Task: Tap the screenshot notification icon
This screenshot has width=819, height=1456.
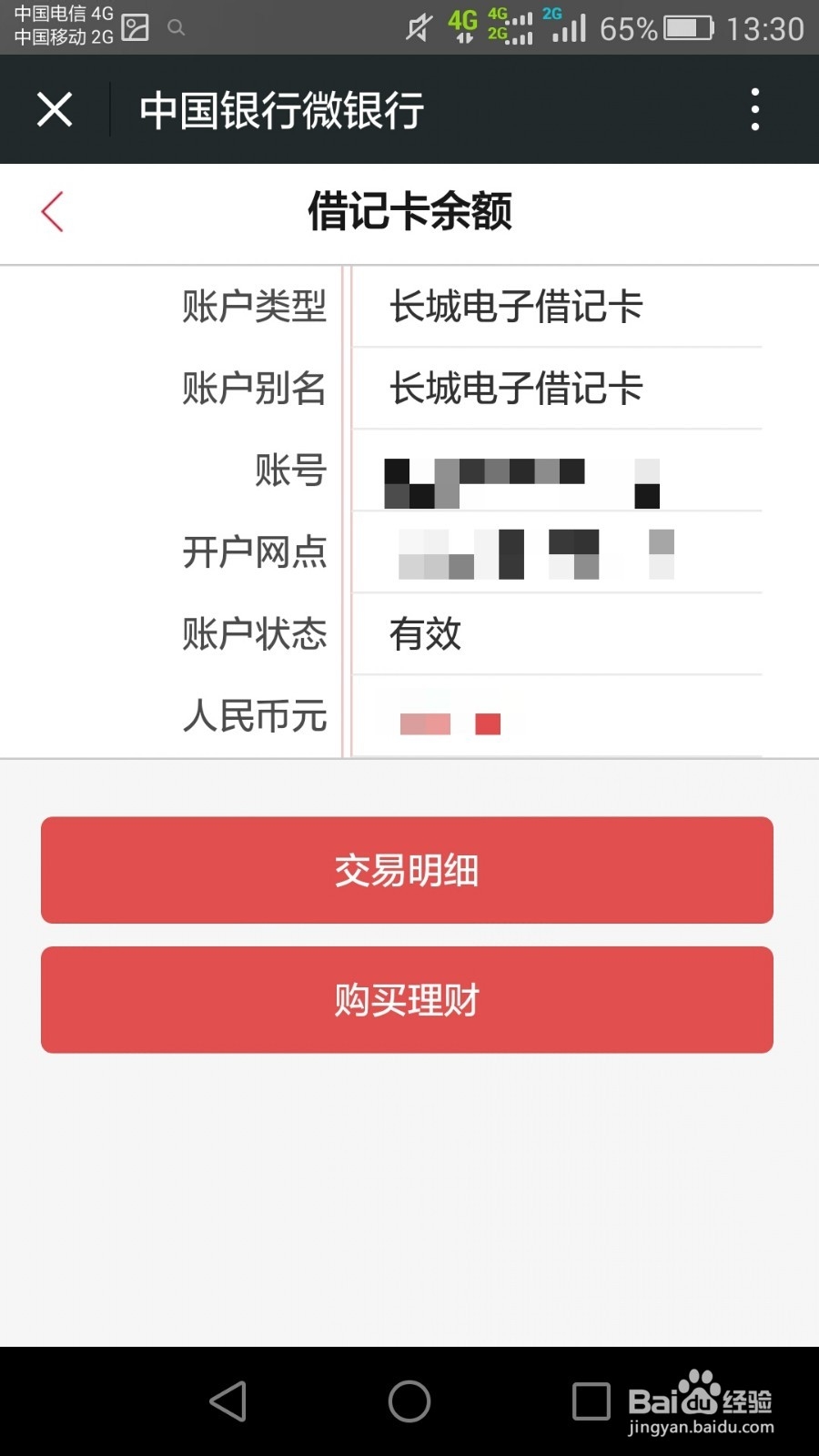Action: point(135,27)
